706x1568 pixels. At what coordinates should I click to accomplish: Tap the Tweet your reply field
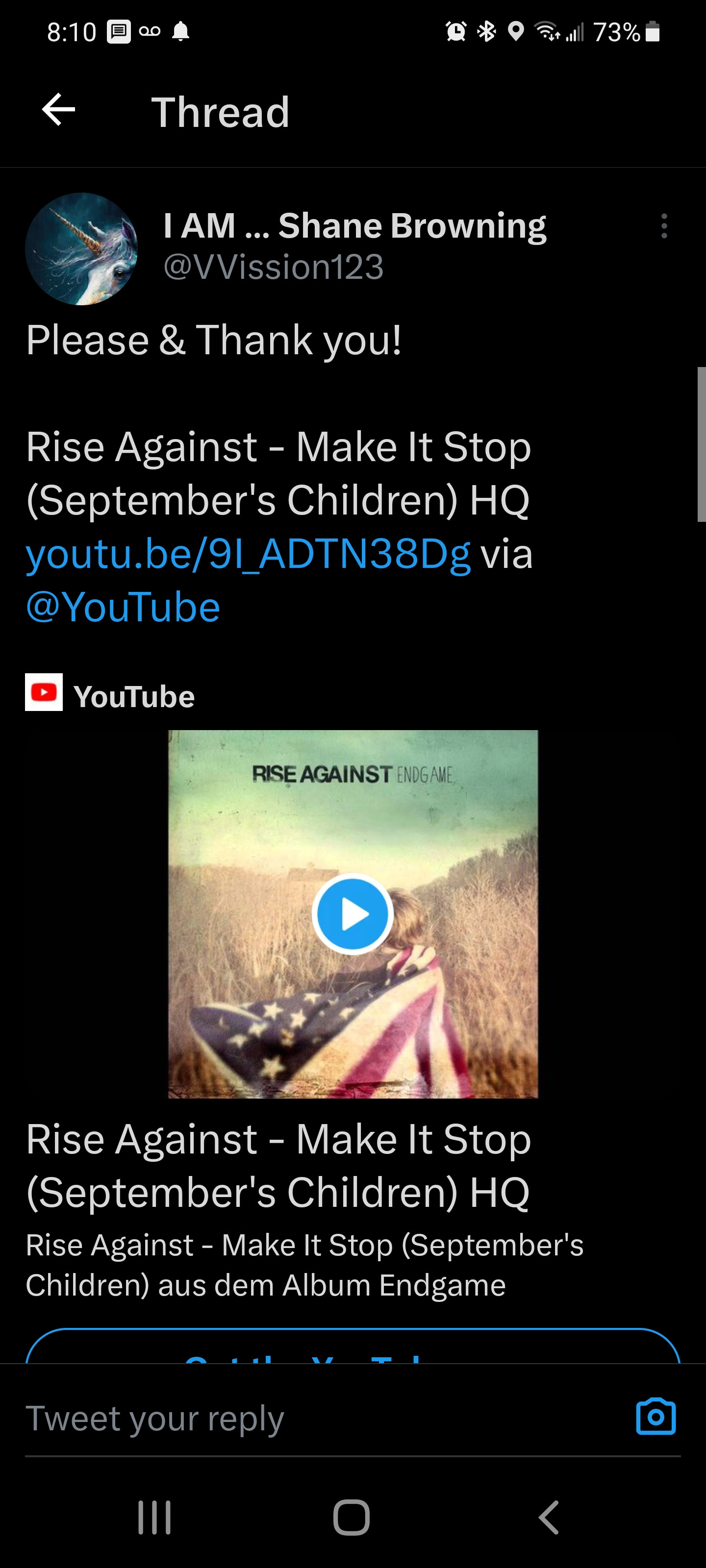click(317, 1418)
